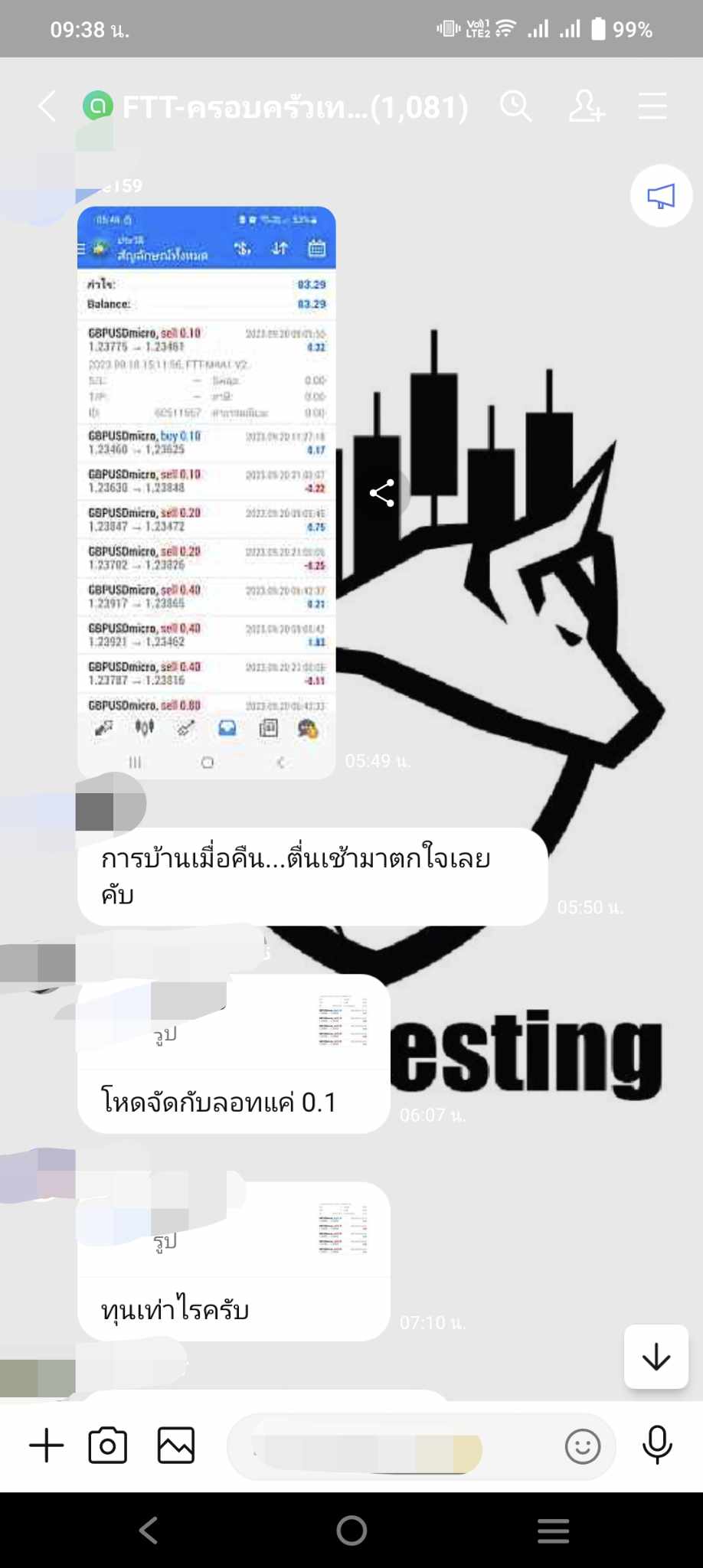Invite a member to the group
Image resolution: width=703 pixels, height=1568 pixels.
pyautogui.click(x=586, y=106)
